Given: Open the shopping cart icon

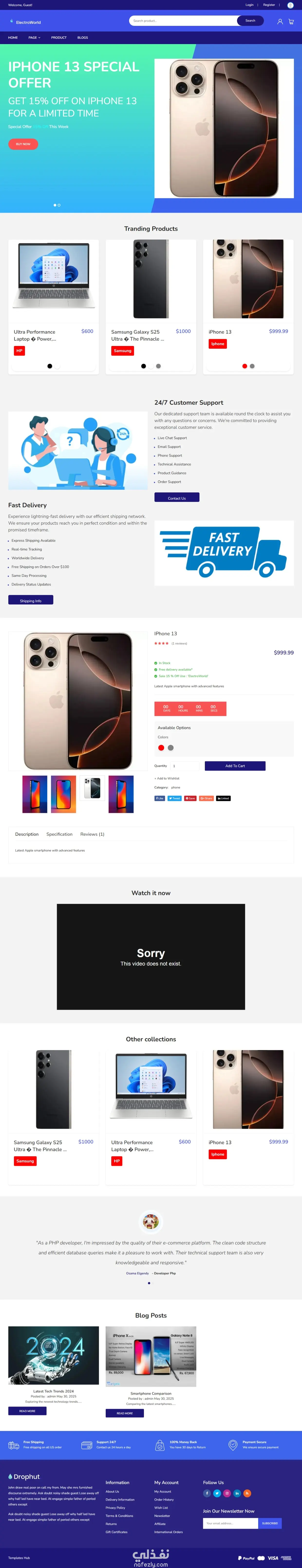Looking at the screenshot, I should point(291,21).
